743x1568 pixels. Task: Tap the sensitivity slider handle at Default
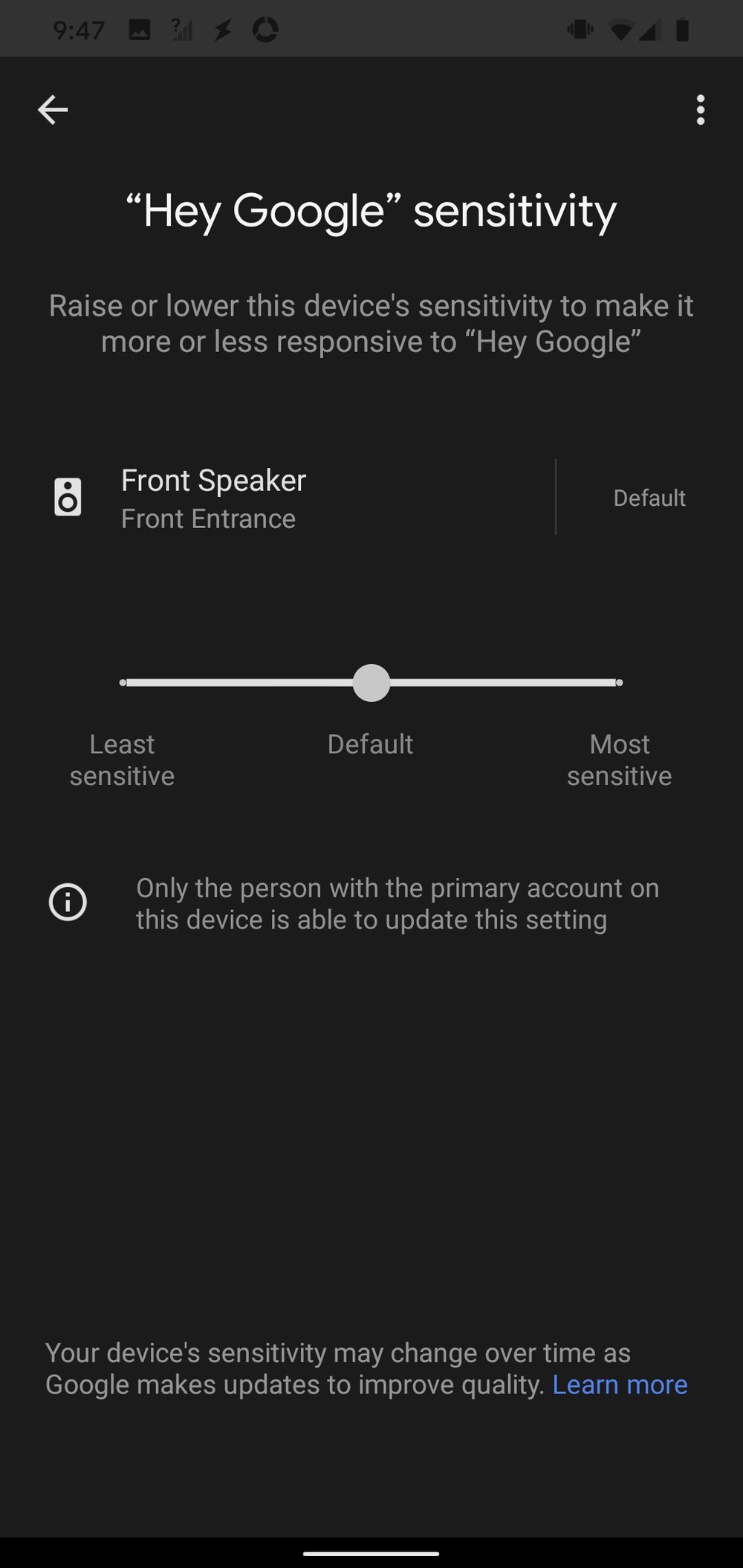[371, 683]
